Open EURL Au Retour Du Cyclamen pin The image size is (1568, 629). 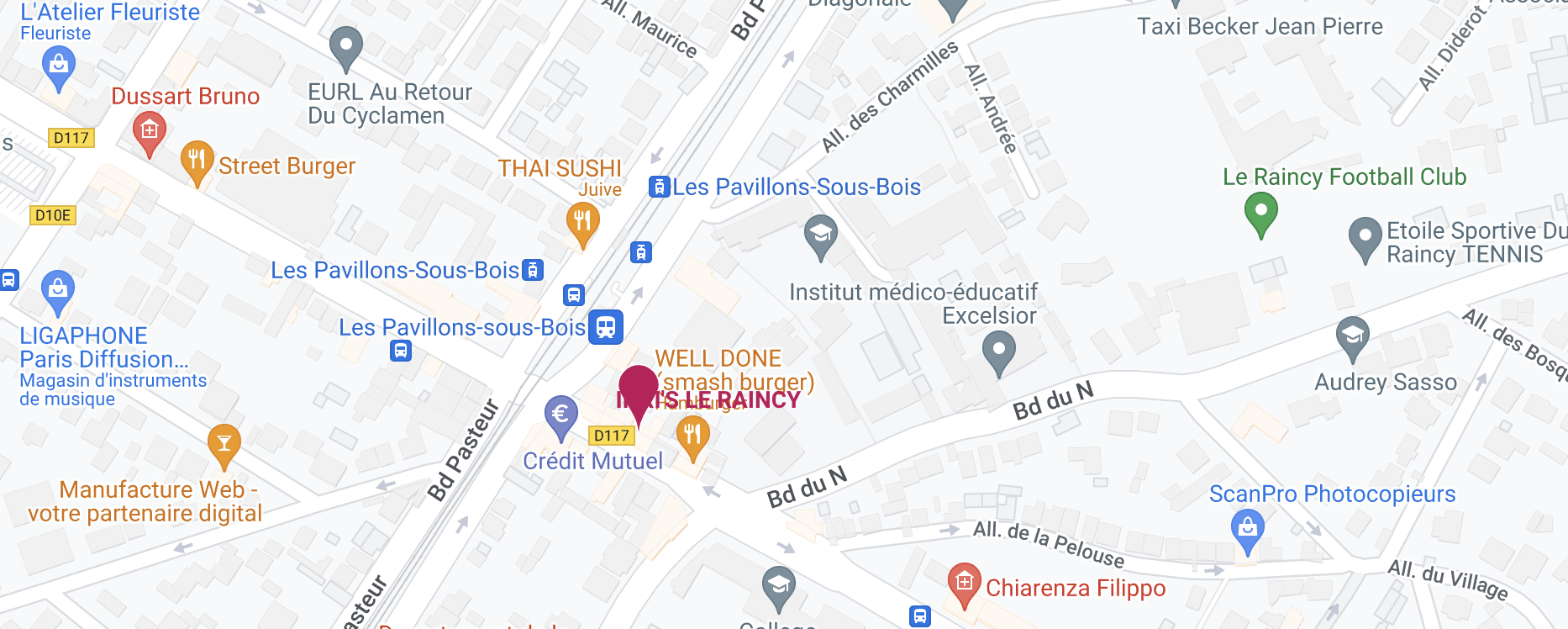click(345, 46)
